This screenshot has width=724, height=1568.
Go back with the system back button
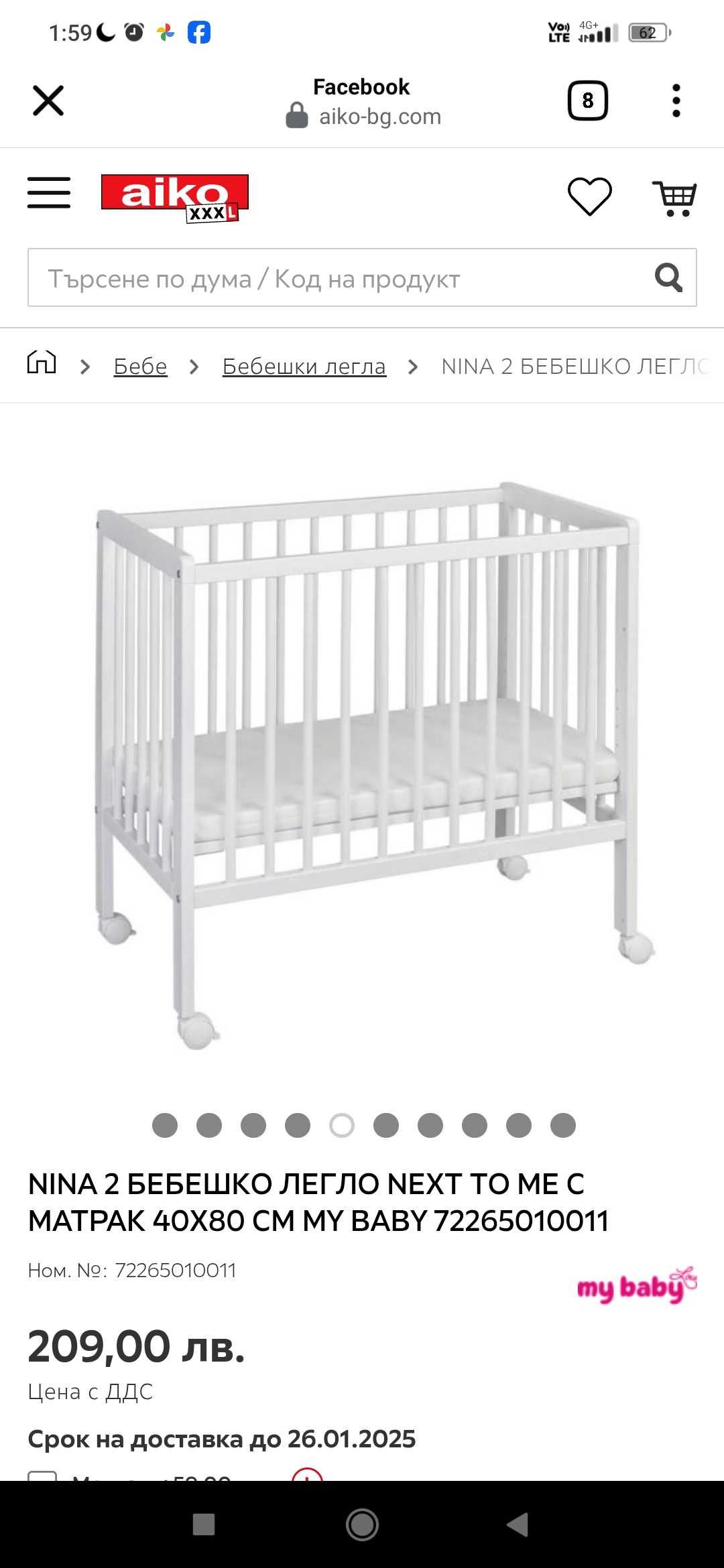click(x=518, y=1524)
